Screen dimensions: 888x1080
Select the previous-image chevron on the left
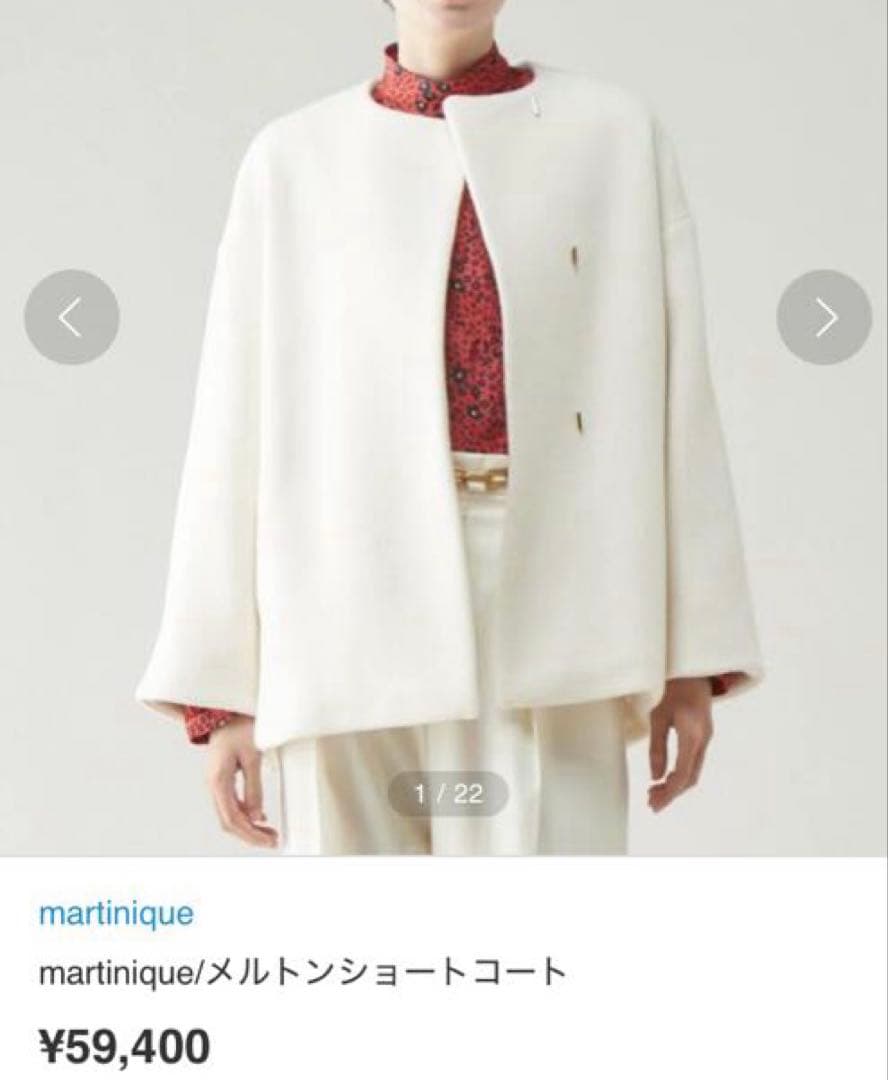pyautogui.click(x=68, y=315)
